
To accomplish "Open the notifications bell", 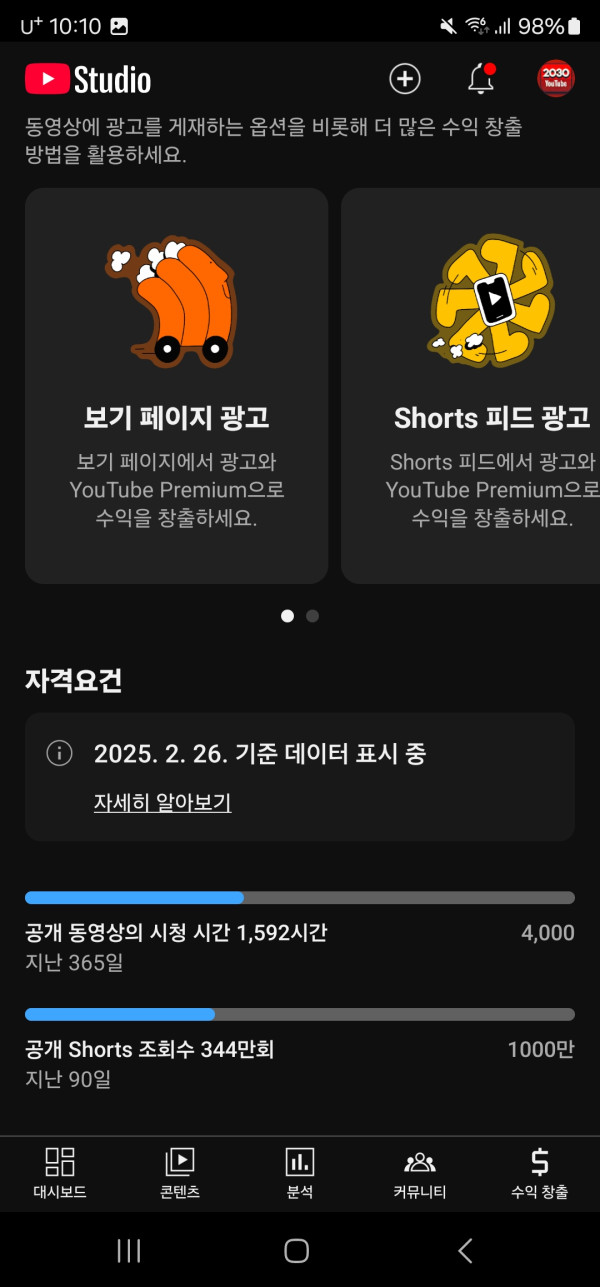I will (481, 79).
